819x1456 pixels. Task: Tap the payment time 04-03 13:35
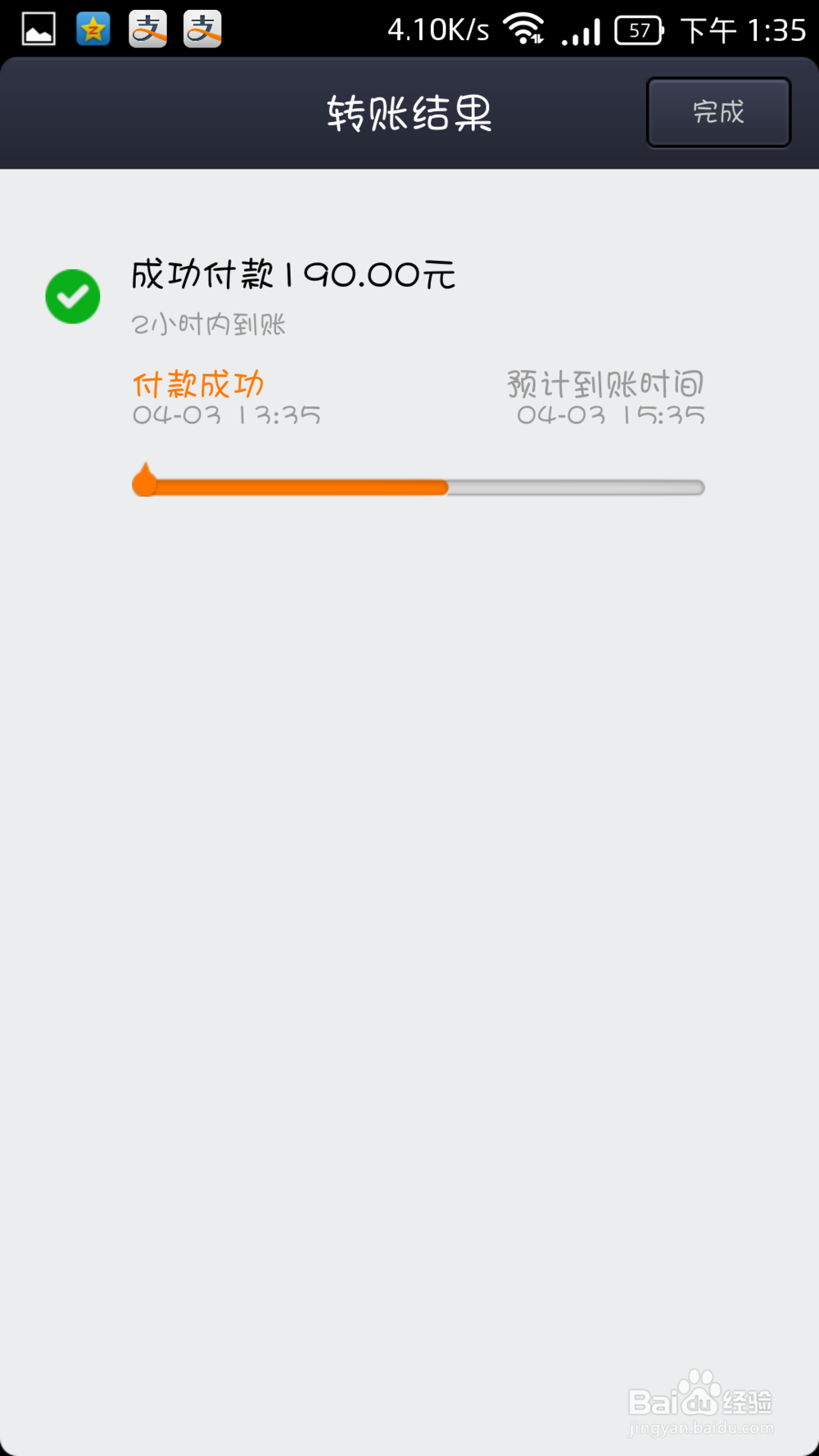227,415
